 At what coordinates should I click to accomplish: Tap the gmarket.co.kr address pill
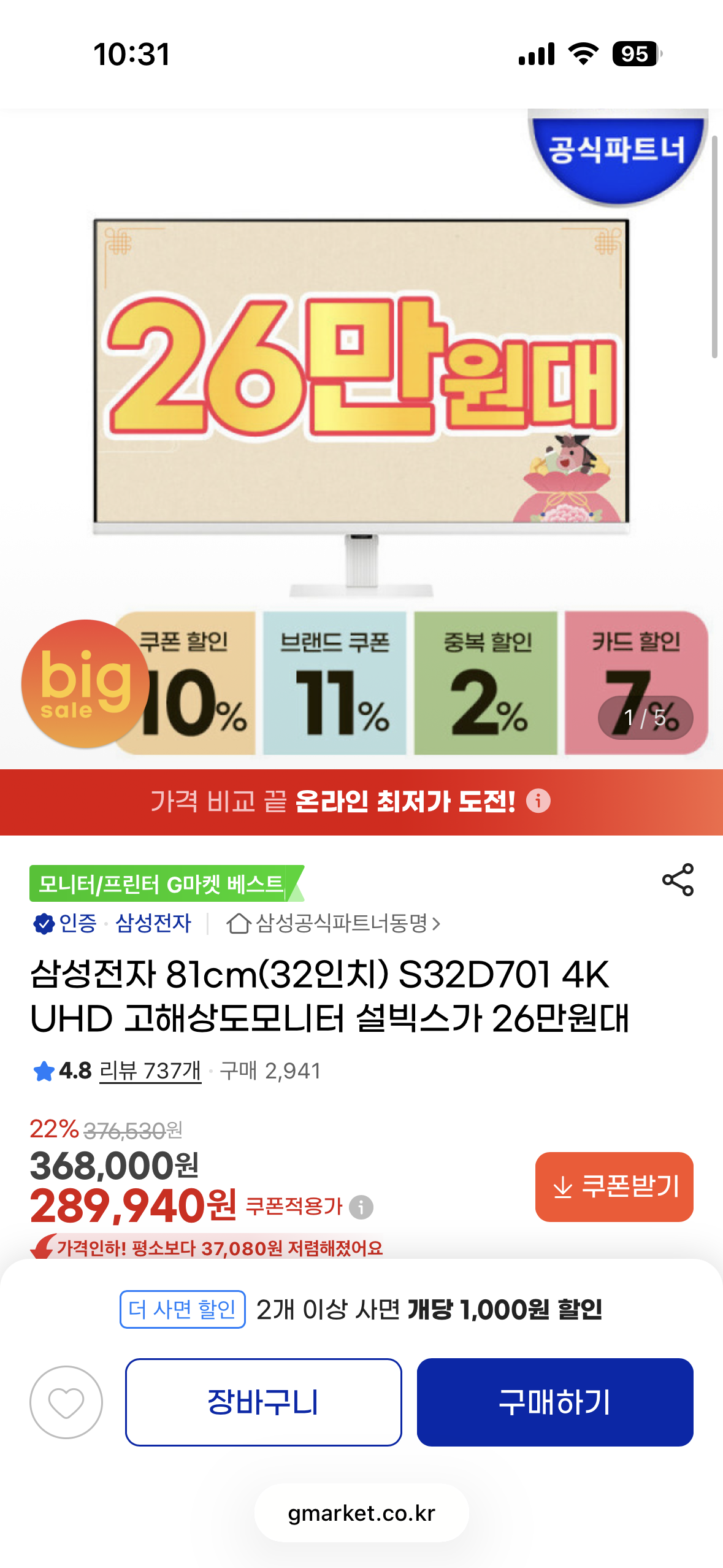click(361, 1513)
